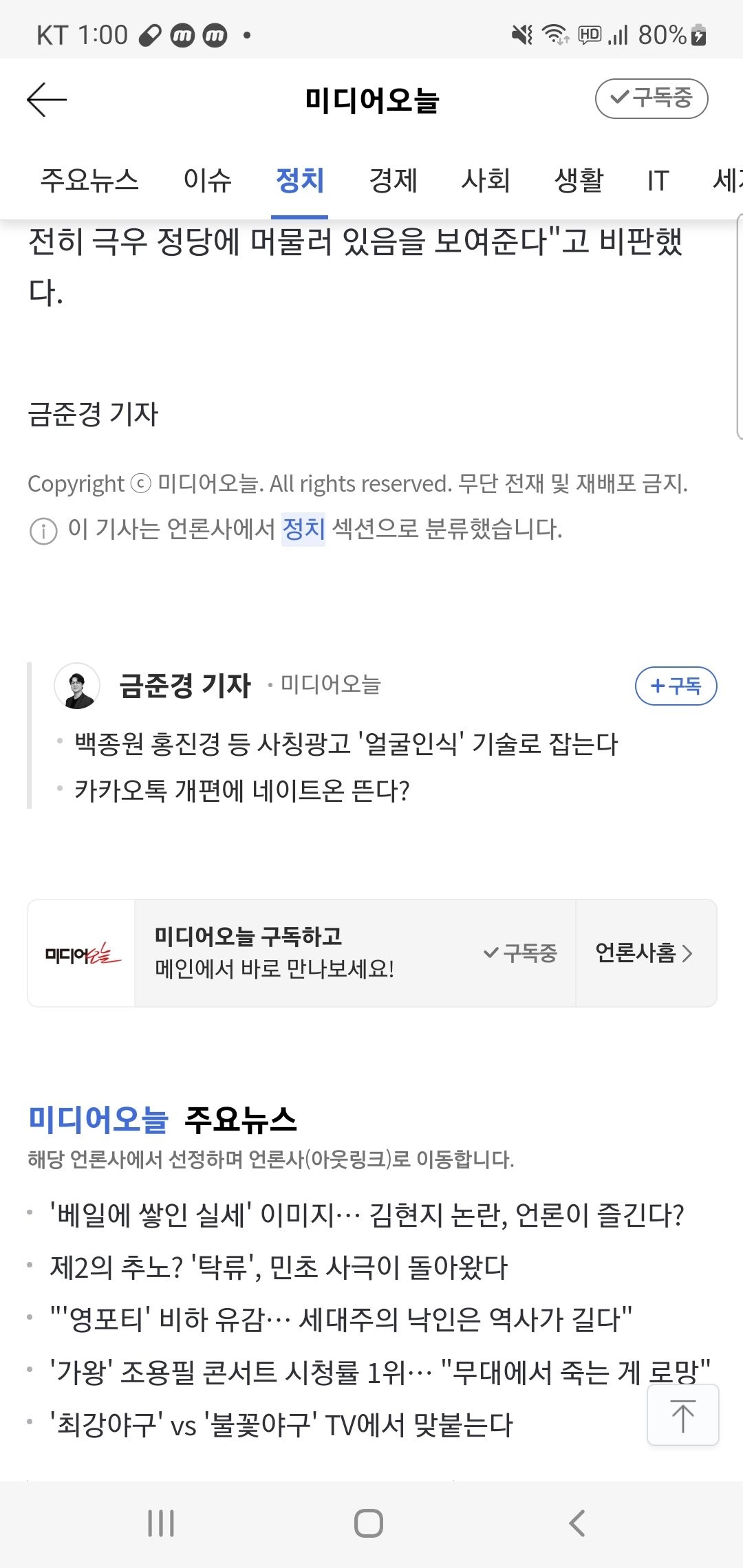This screenshot has height=1568, width=743.
Task: Go back using the top-left arrow
Action: [46, 100]
